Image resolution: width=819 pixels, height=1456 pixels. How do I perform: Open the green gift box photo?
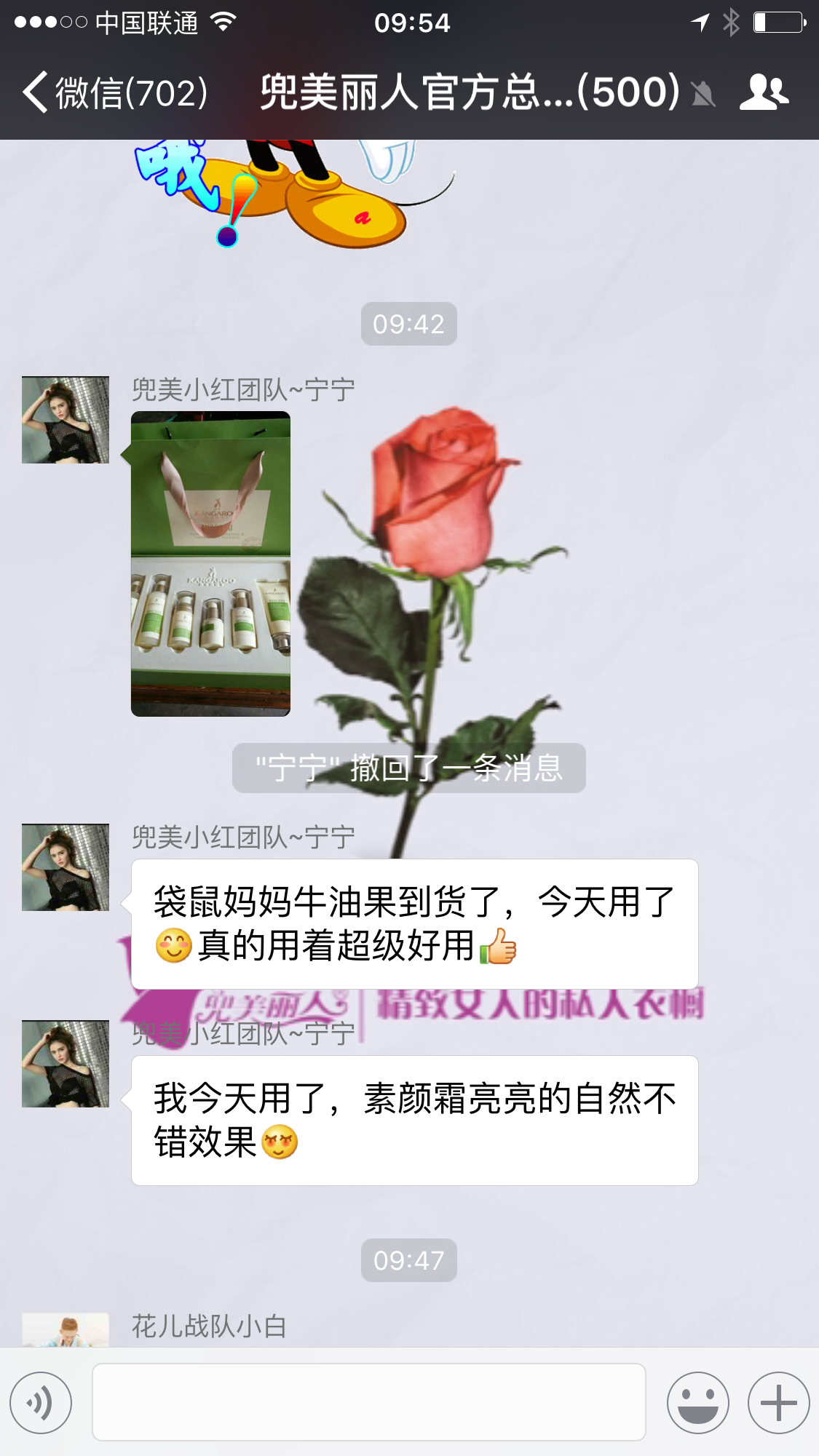point(210,564)
